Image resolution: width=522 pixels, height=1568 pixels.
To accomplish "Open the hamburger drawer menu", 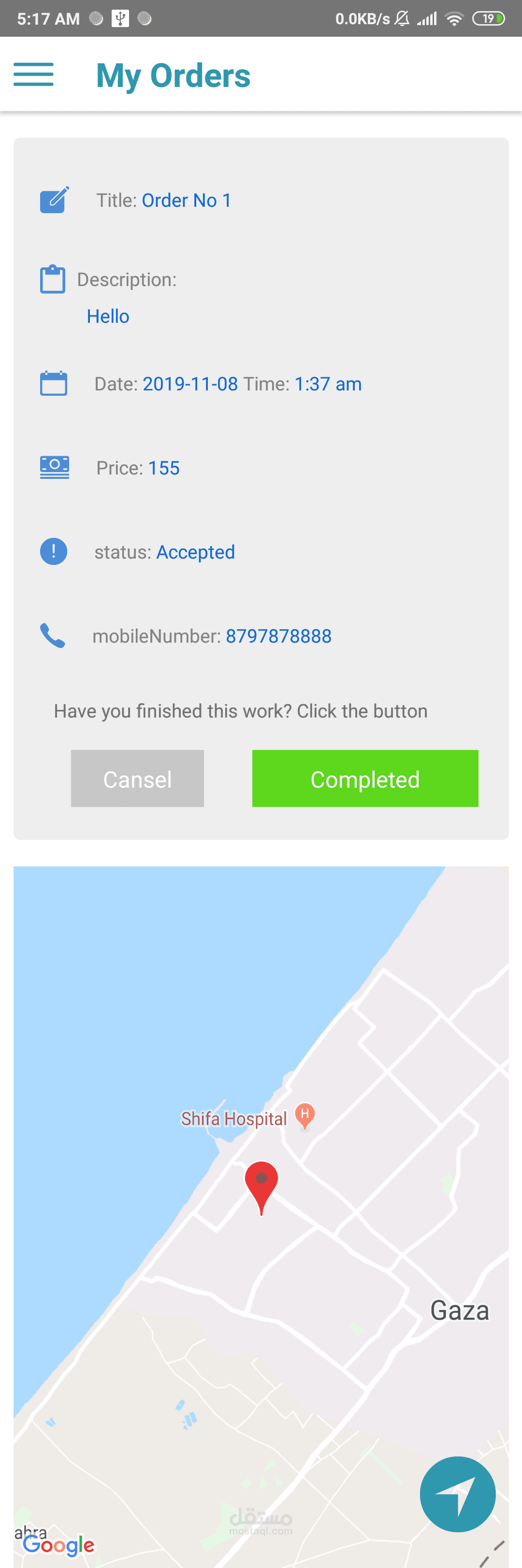I will tap(33, 75).
